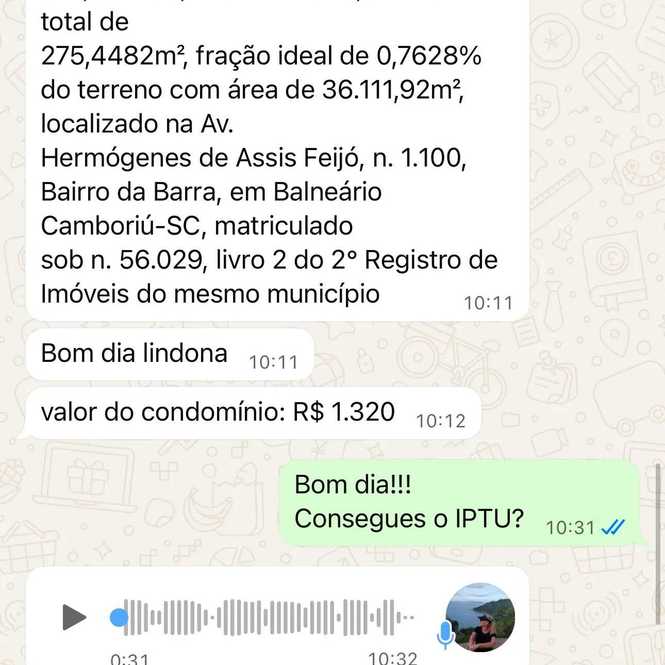Play the 0:31 voice message
This screenshot has height=665, width=665.
point(74,617)
